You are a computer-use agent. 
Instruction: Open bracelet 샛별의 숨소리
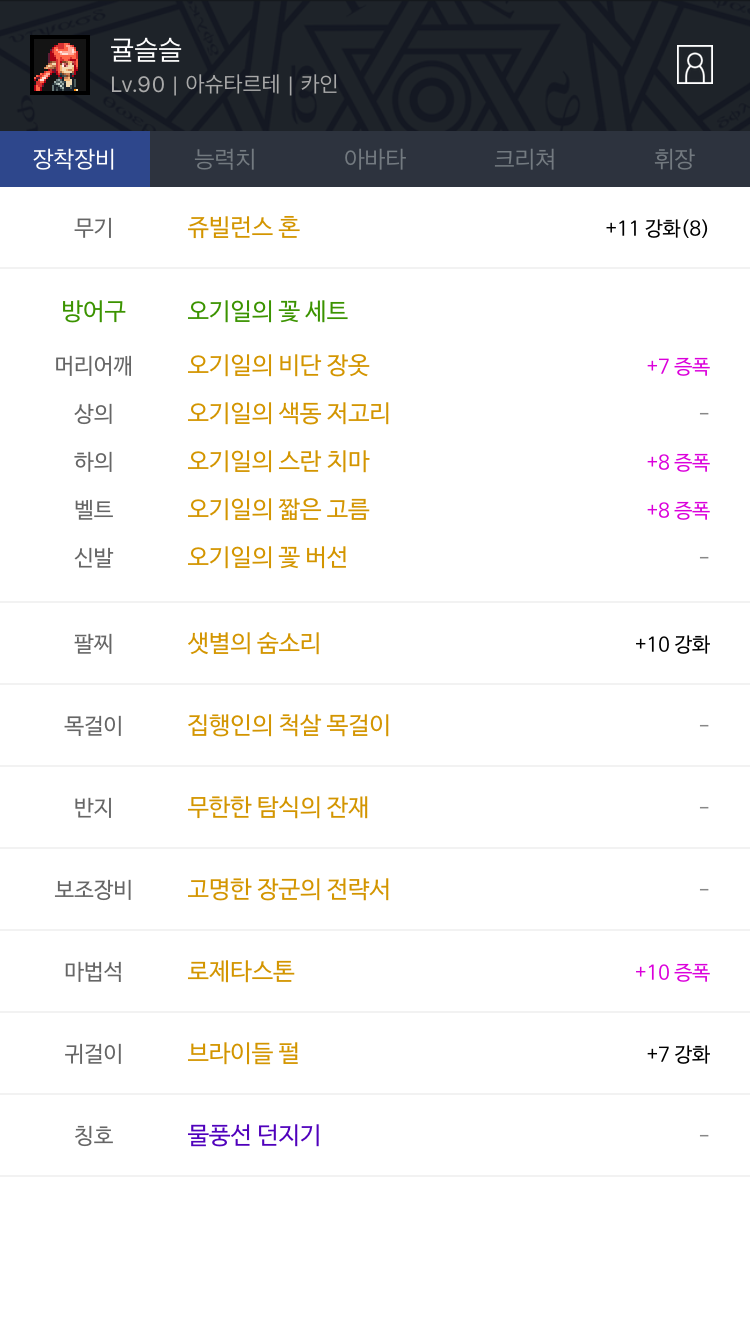click(254, 643)
